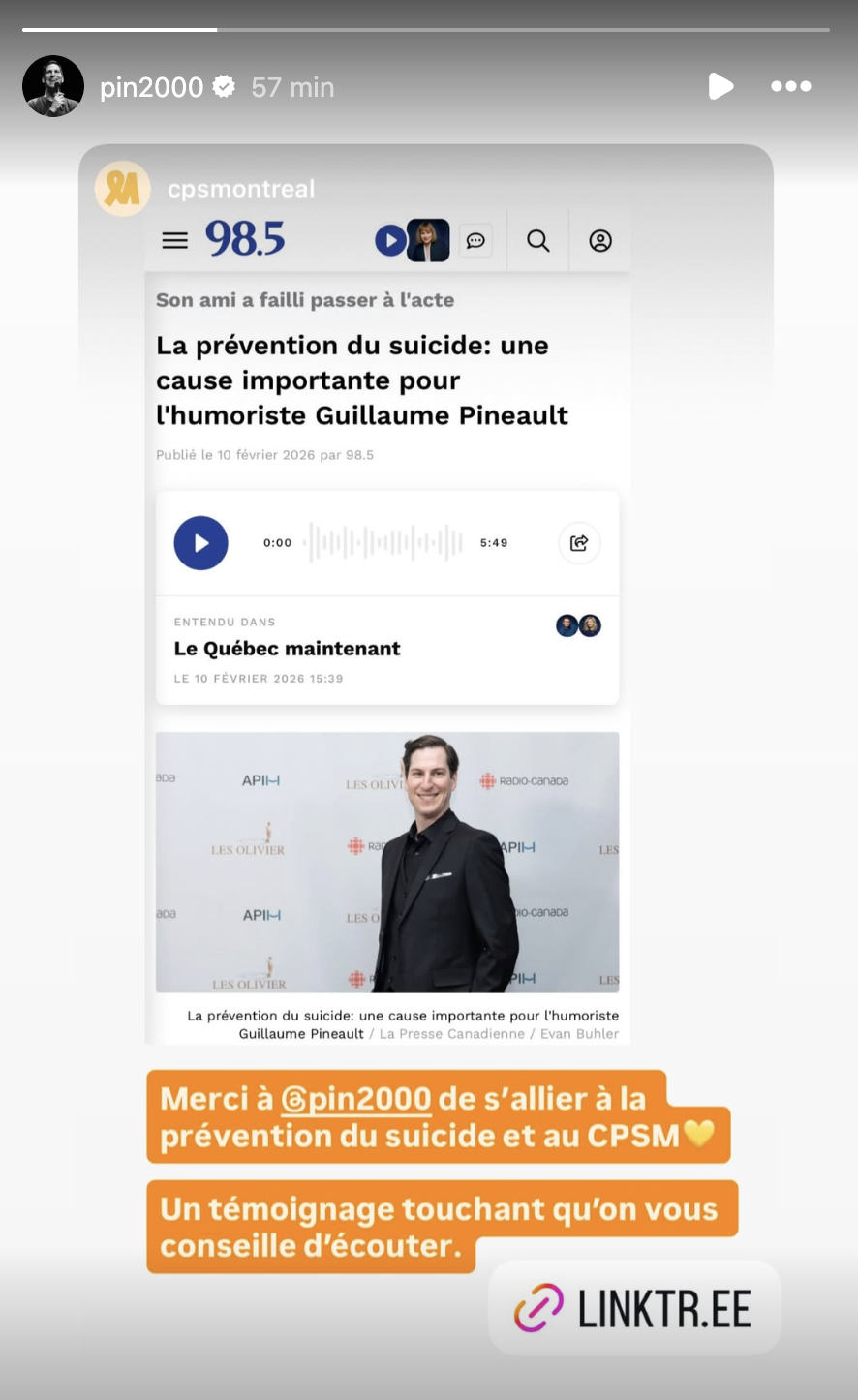
Task: Open the pin2000 username
Action: [x=151, y=87]
